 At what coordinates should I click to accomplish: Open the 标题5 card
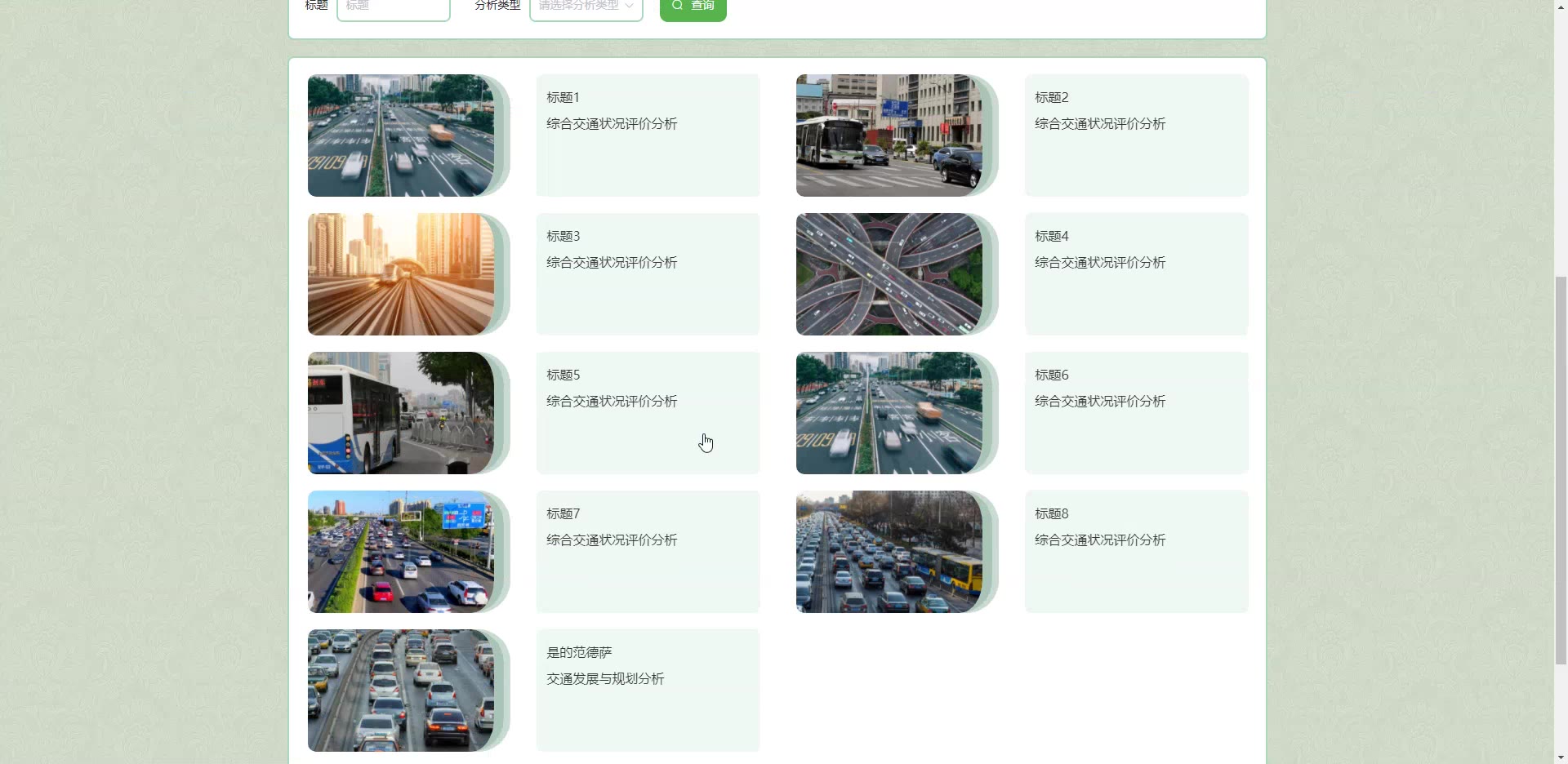pyautogui.click(x=647, y=412)
